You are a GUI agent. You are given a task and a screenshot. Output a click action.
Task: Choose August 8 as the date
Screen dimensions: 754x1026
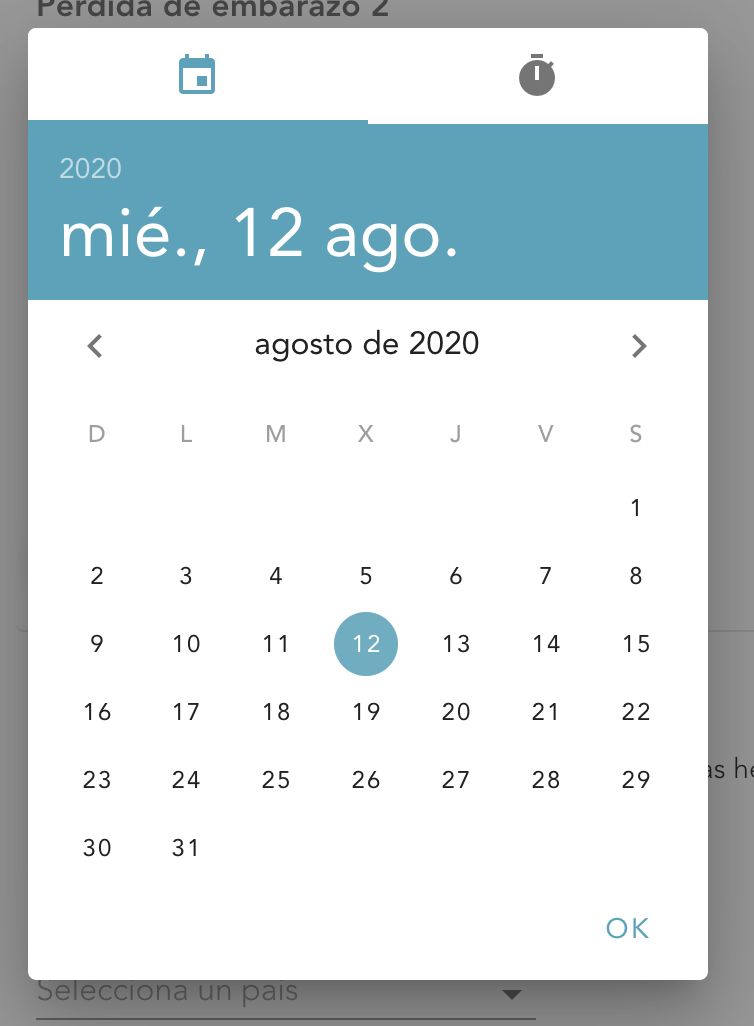point(636,576)
